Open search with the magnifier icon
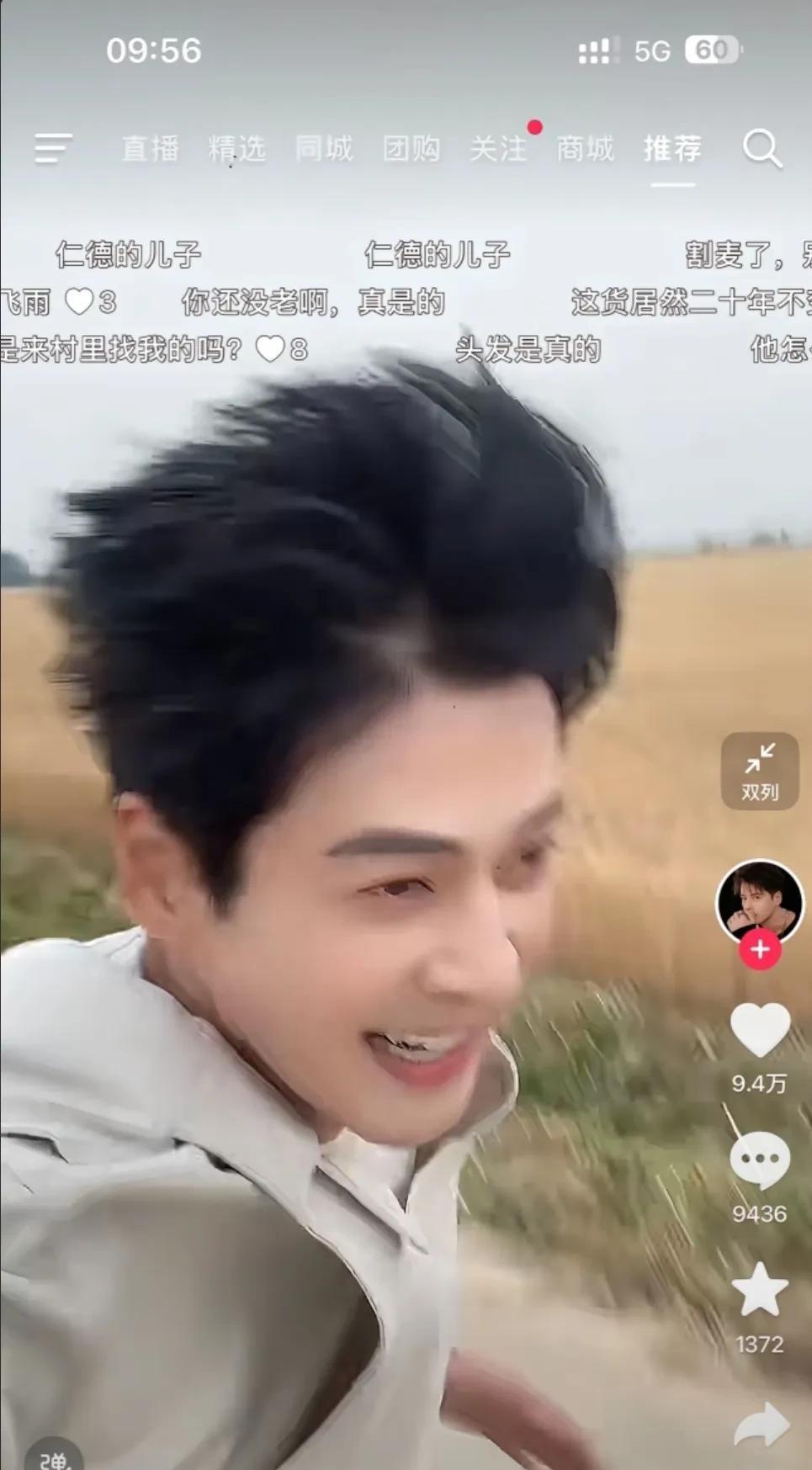 point(762,149)
